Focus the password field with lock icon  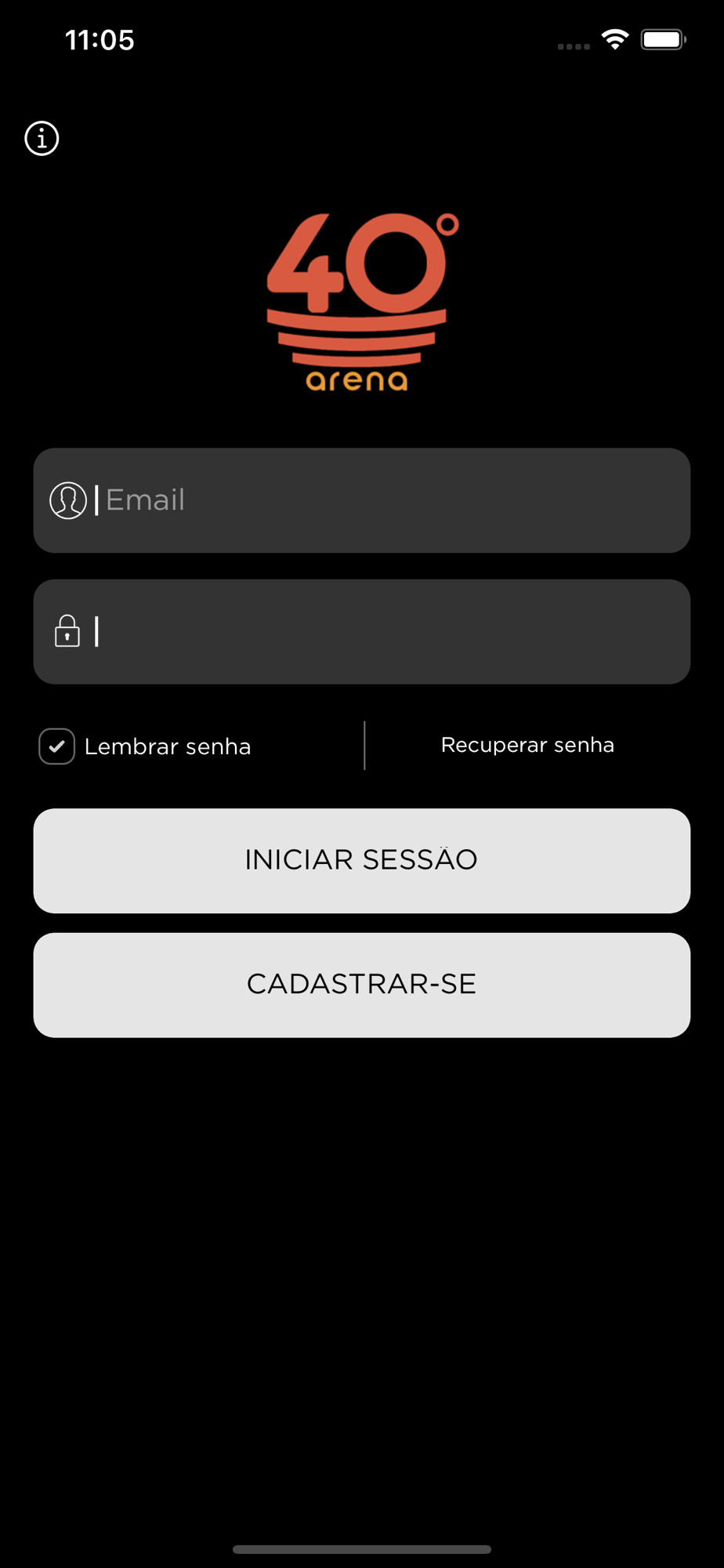[361, 632]
